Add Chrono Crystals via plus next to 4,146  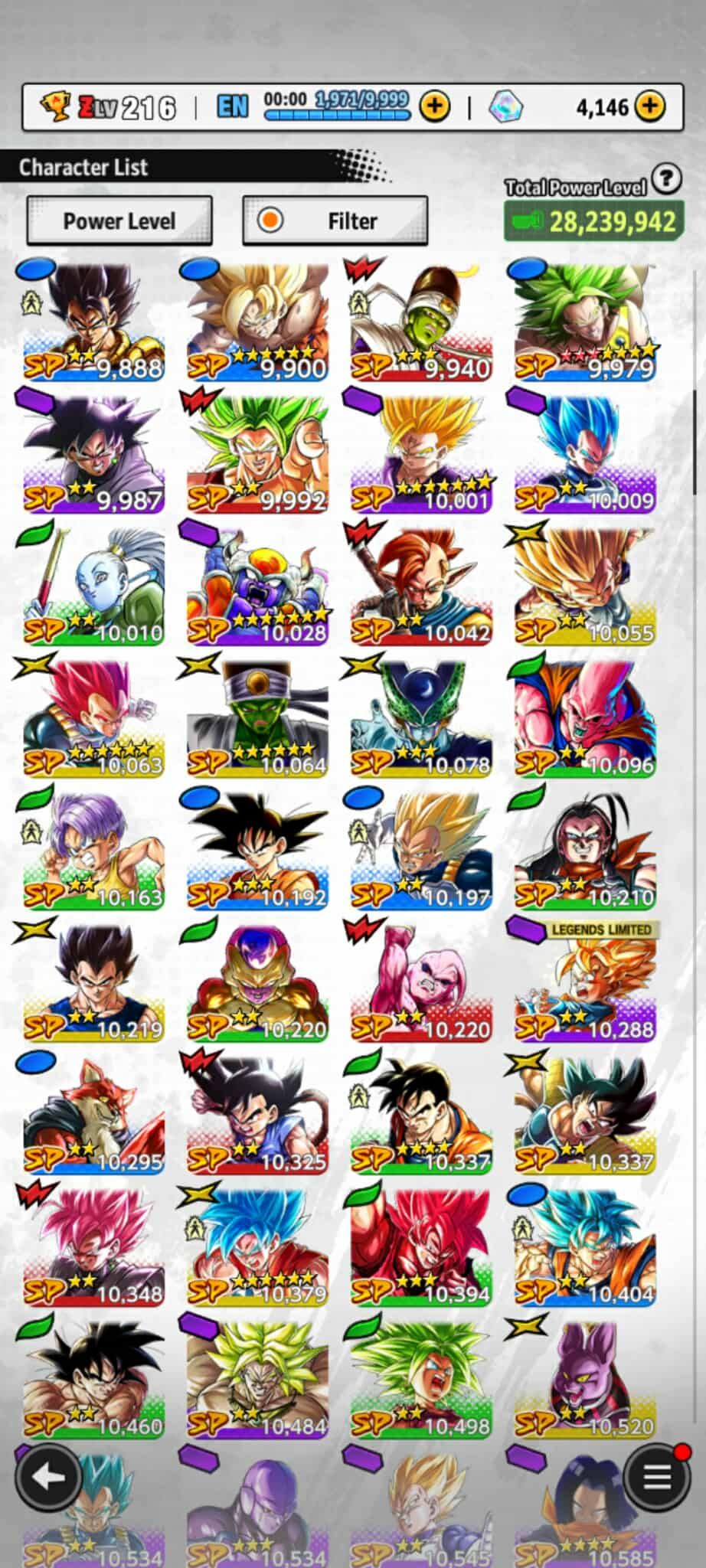pos(650,106)
